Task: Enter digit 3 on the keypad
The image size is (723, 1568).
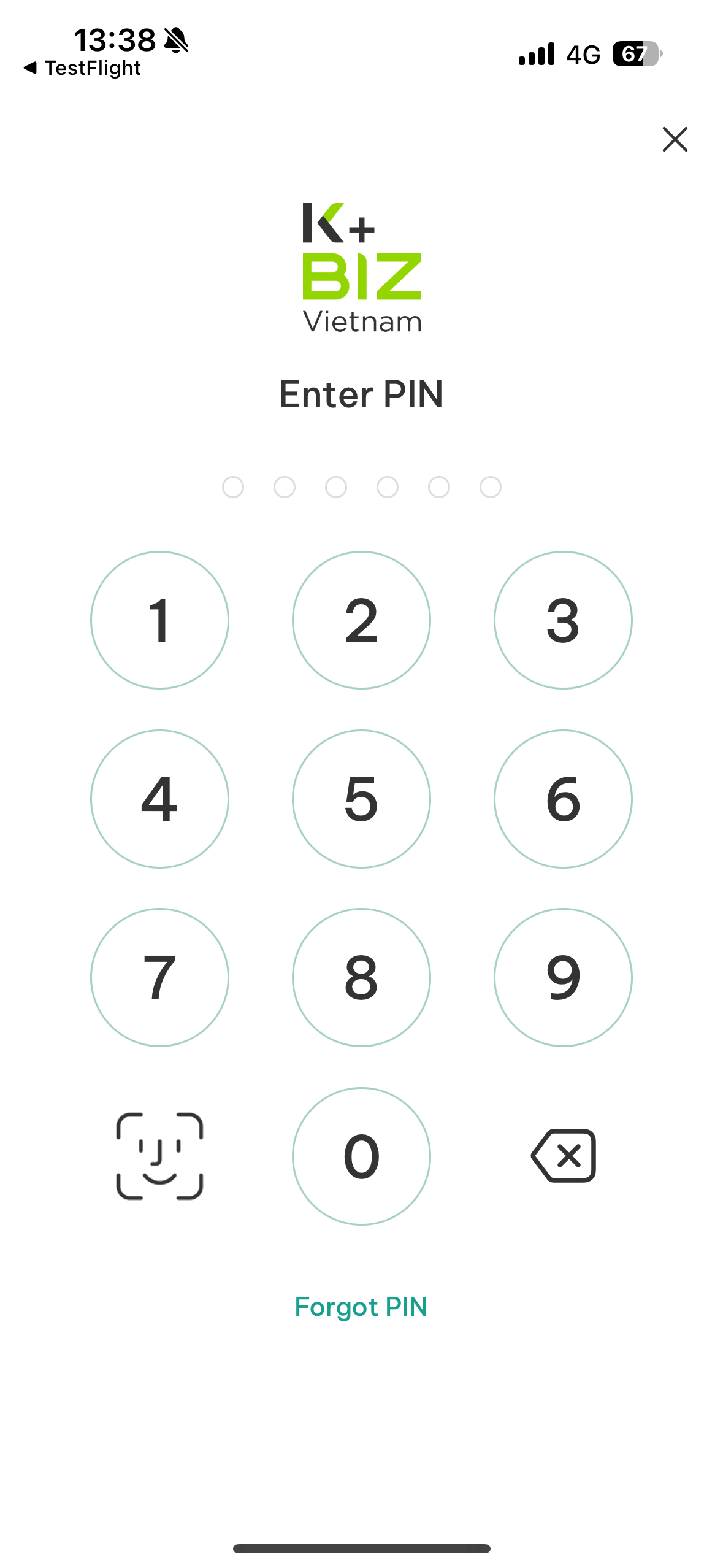Action: (x=562, y=620)
